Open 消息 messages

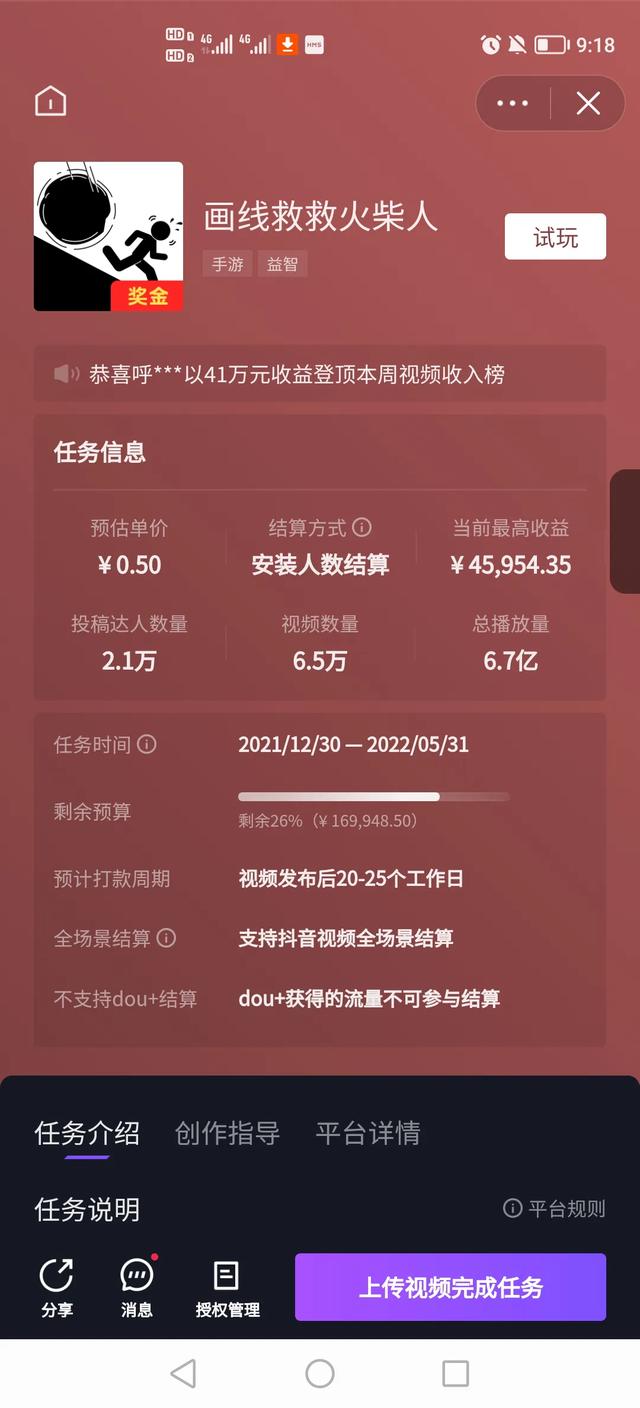[x=137, y=1287]
